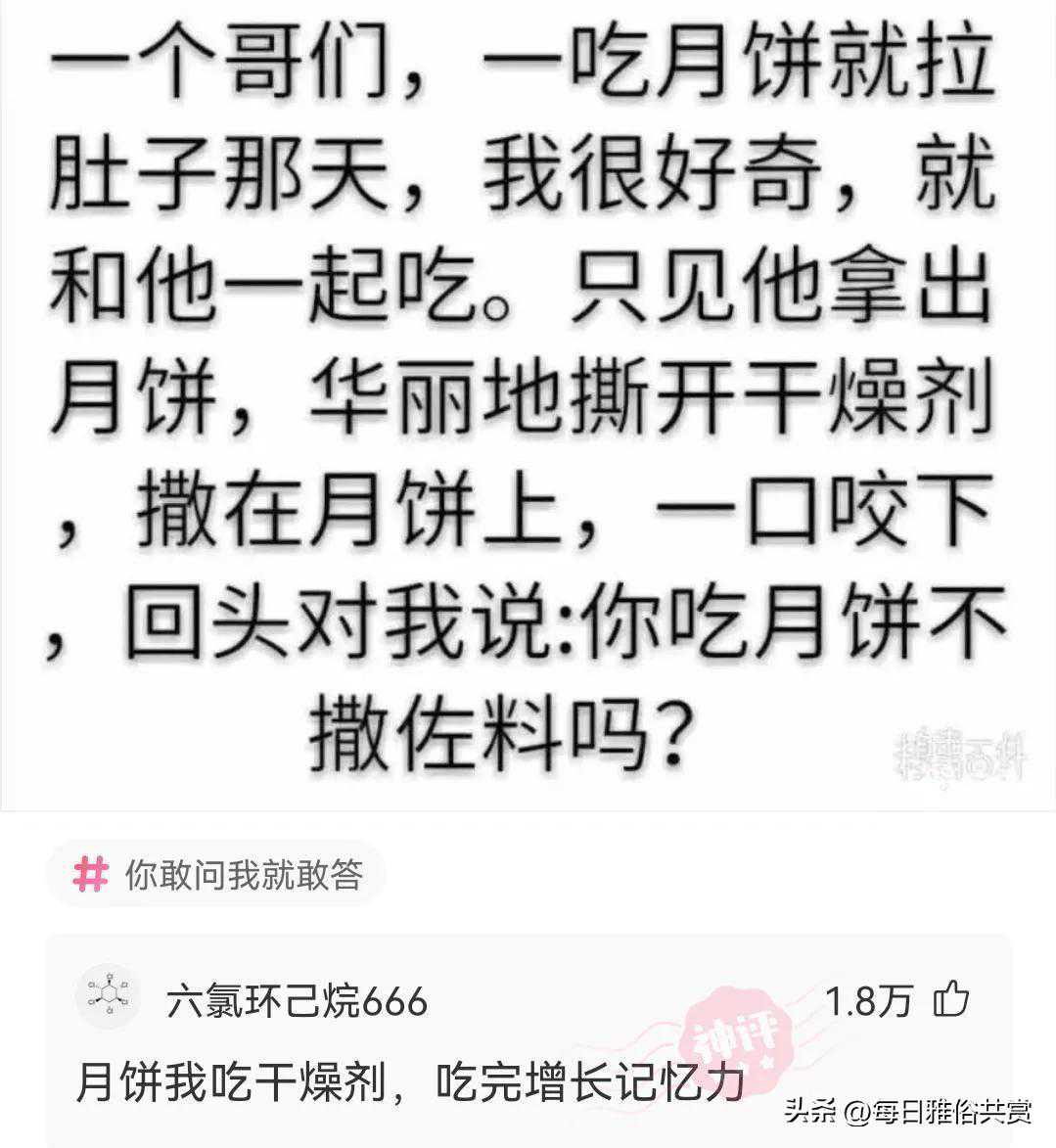
Task: Open the hashtag 你敢问我就敢答
Action: pyautogui.click(x=217, y=874)
